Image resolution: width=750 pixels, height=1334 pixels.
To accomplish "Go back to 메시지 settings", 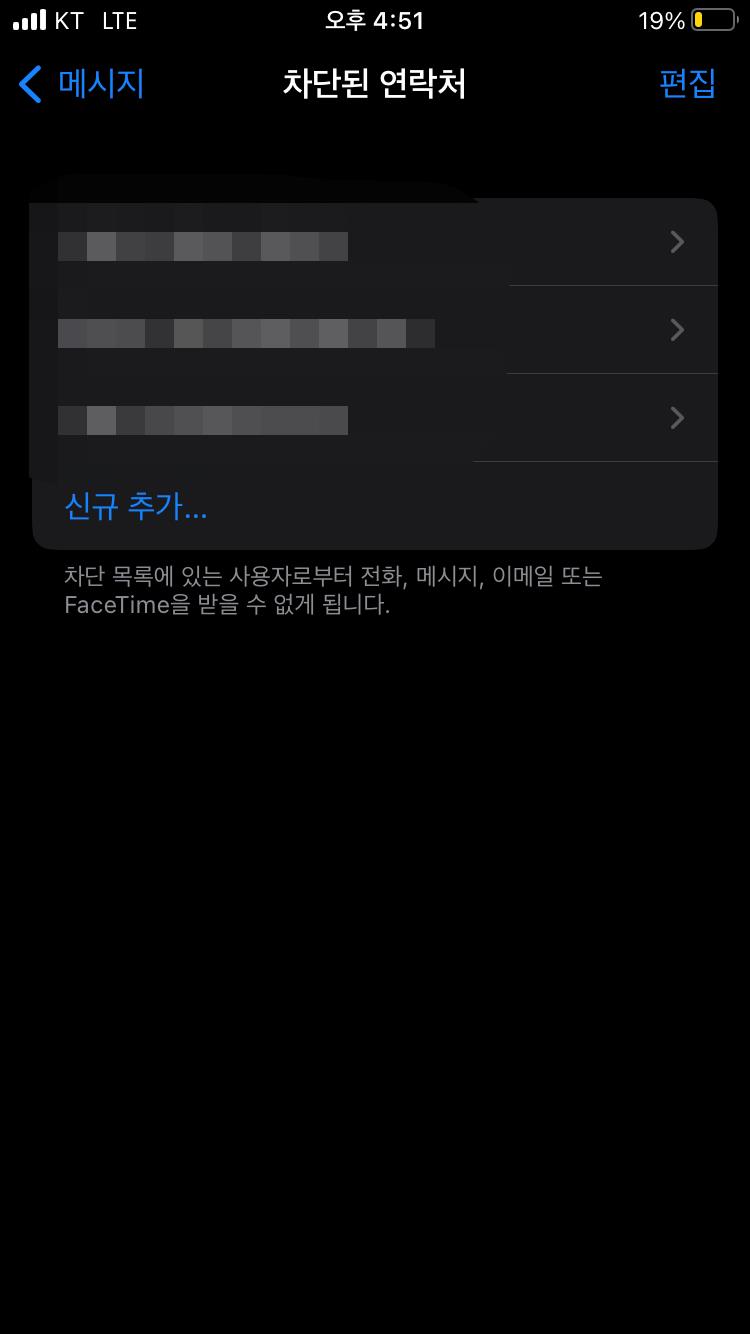I will 82,84.
